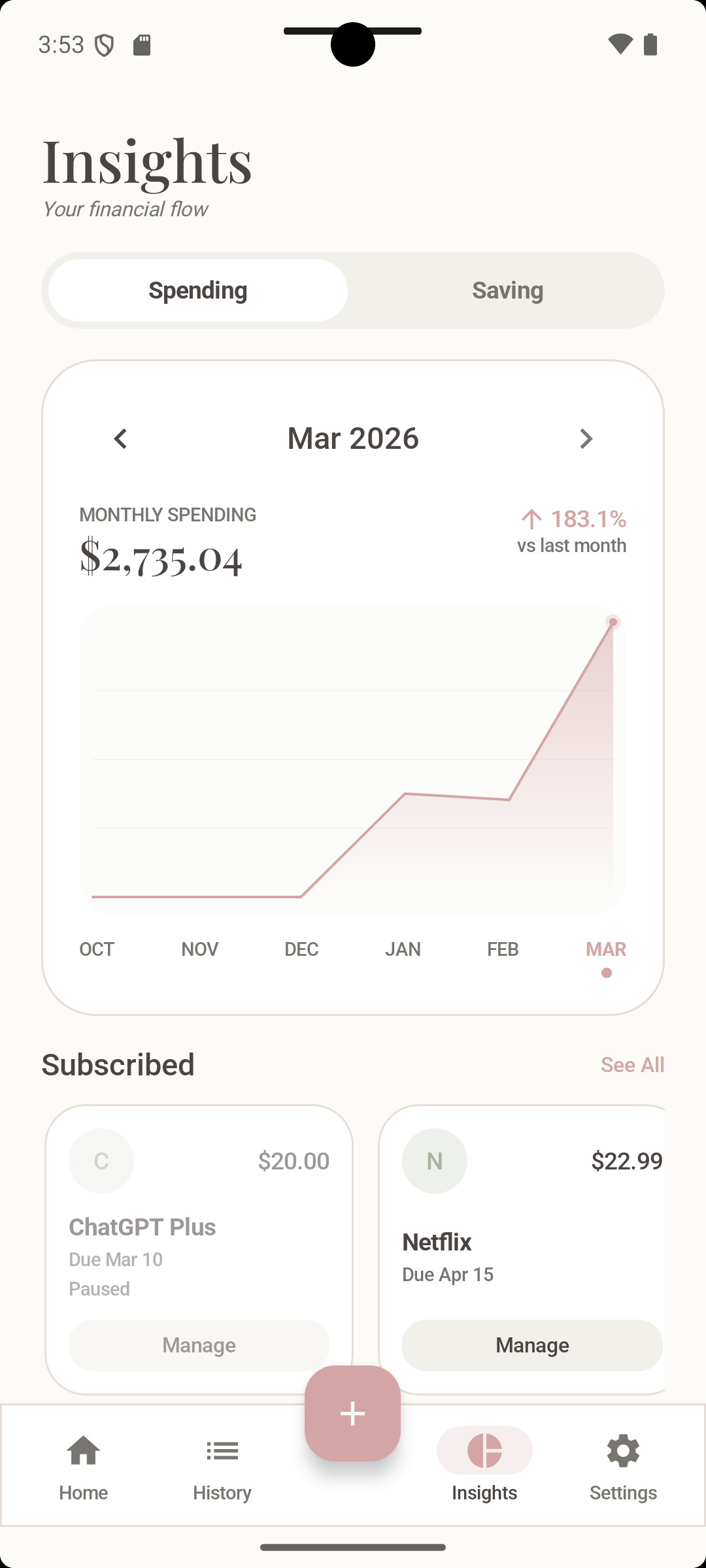The width and height of the screenshot is (706, 1568).
Task: Go to previous month with left chevron
Action: [x=120, y=438]
